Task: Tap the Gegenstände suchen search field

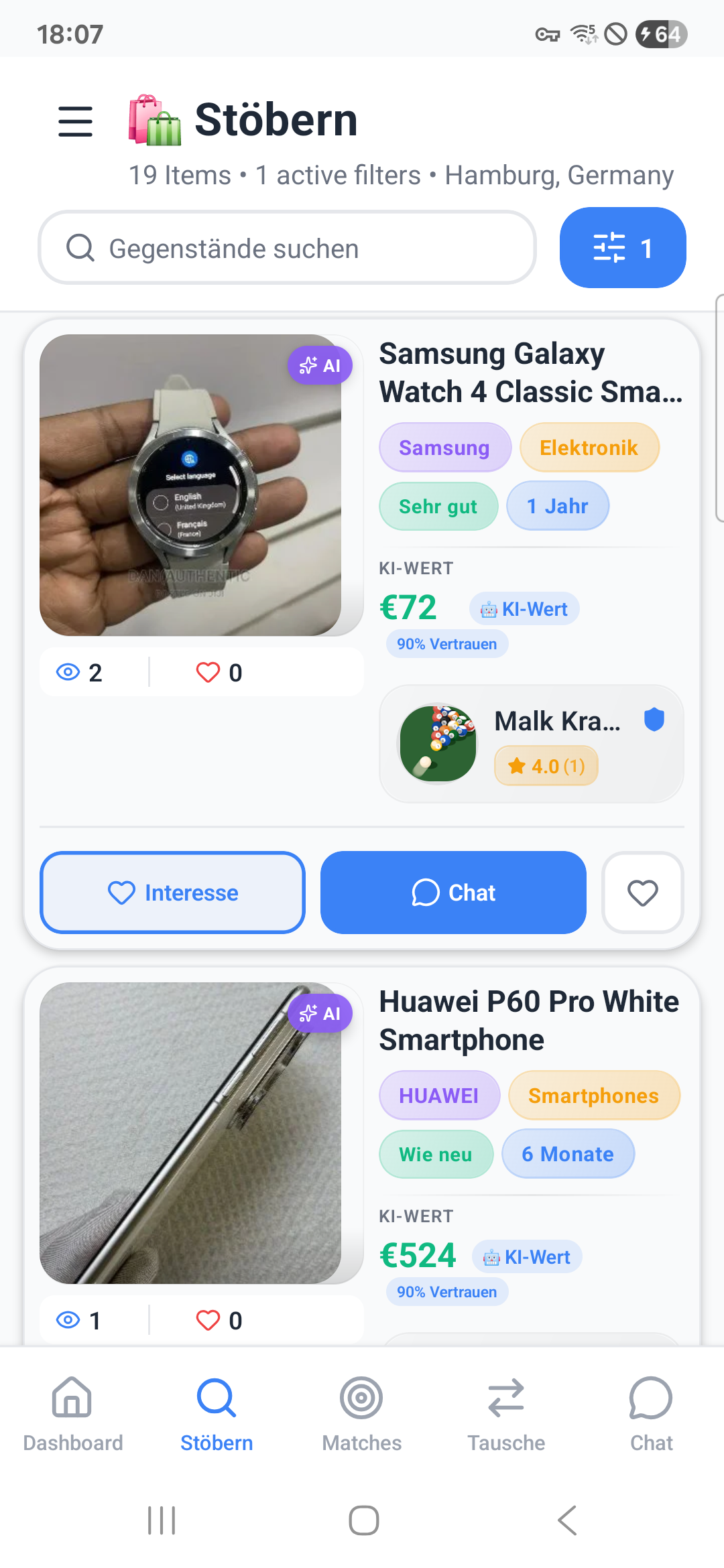Action: 288,248
